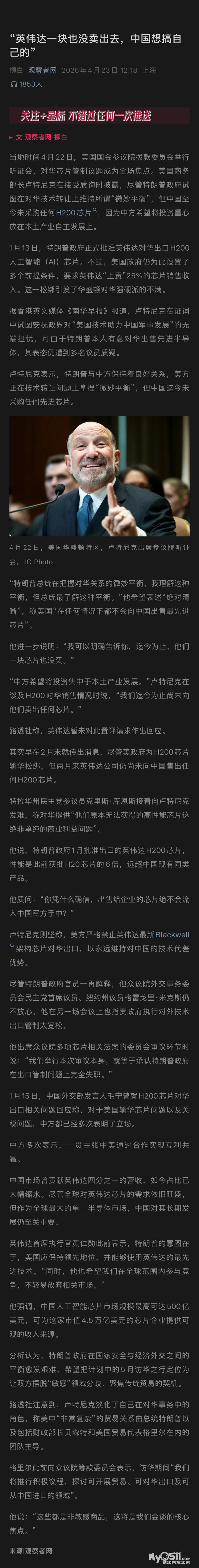Viewport: 199px width, 1568px height.
Task: Search the highlighted Blackwell keyword
Action: (172, 934)
